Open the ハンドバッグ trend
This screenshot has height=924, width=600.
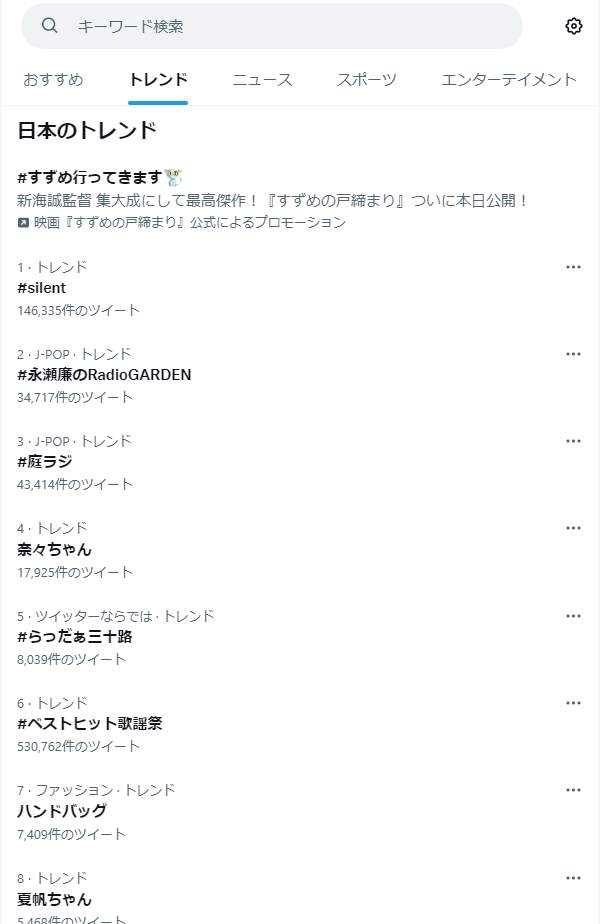[x=62, y=811]
